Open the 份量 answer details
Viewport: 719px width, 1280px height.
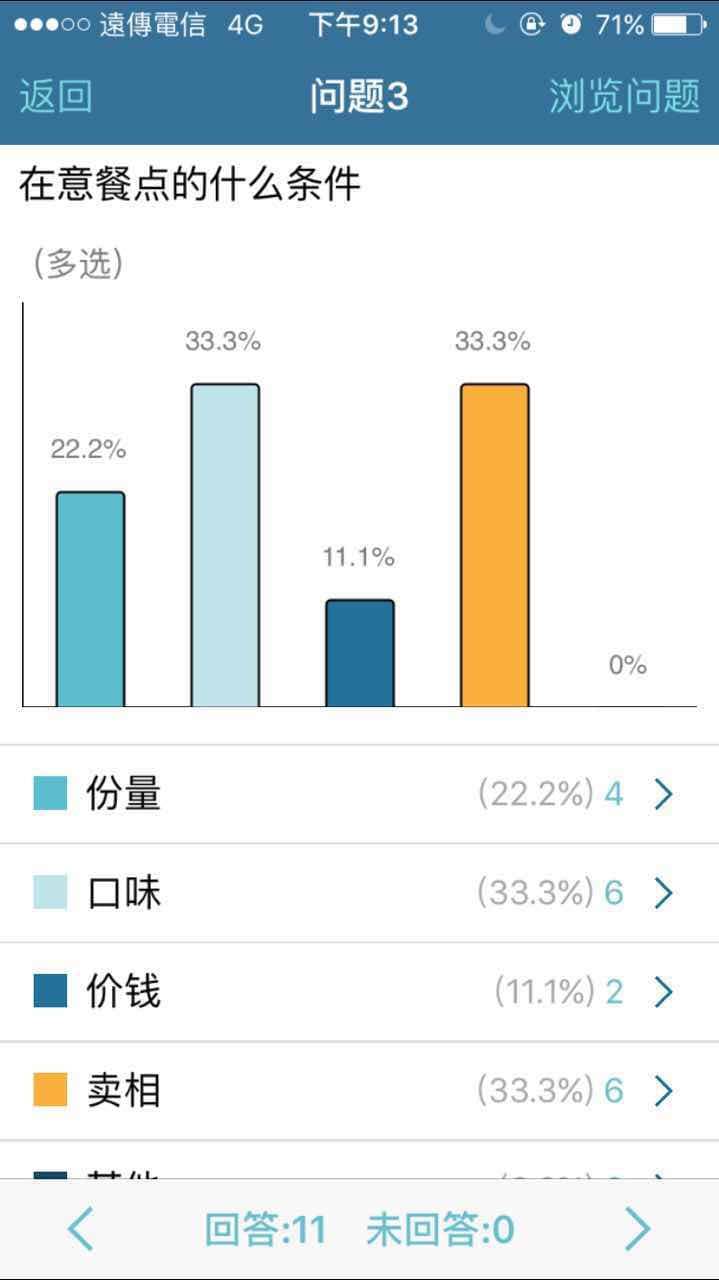click(x=359, y=794)
